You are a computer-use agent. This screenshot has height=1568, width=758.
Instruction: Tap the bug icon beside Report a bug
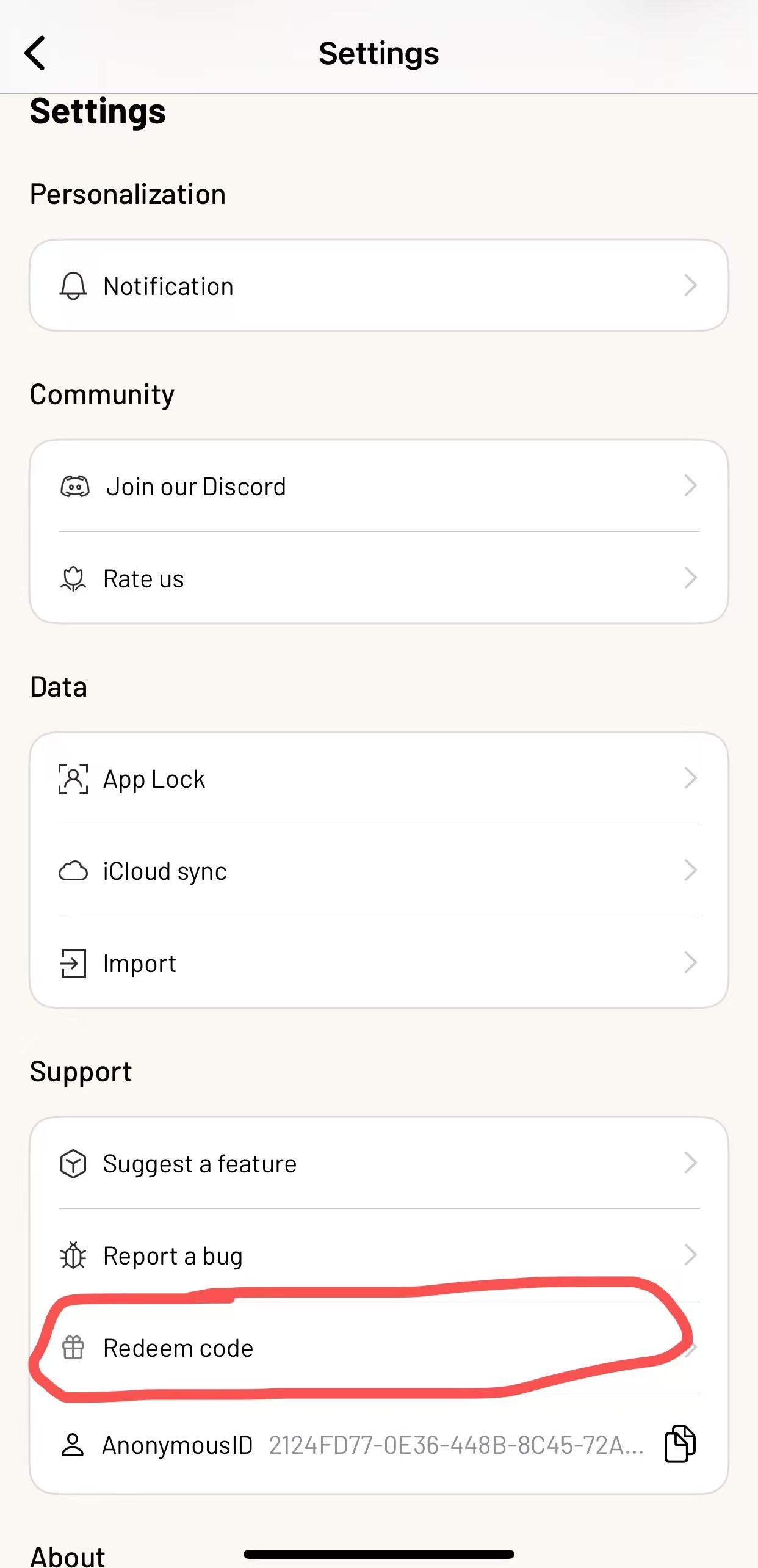click(73, 1255)
